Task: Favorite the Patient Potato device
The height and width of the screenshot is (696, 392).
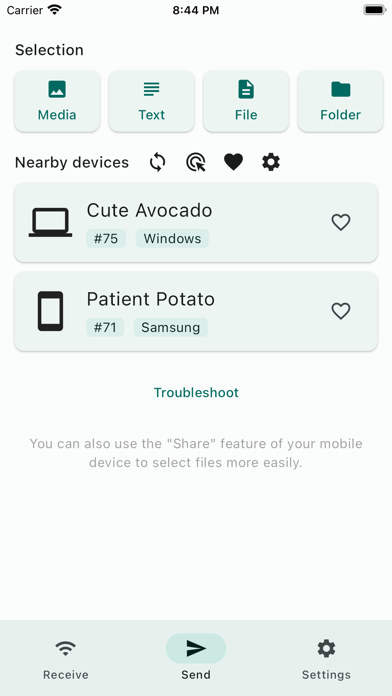Action: point(341,311)
